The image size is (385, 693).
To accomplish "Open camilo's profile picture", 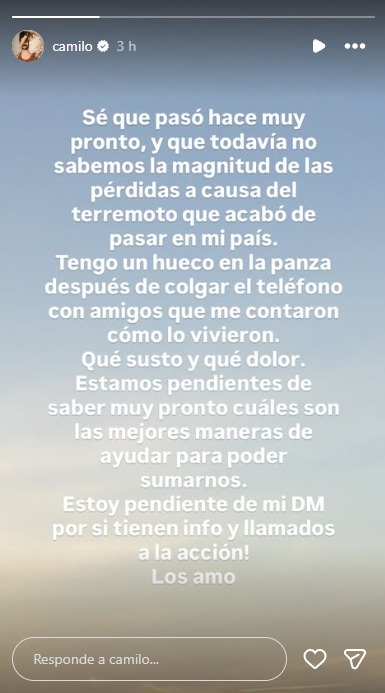I will (x=28, y=46).
